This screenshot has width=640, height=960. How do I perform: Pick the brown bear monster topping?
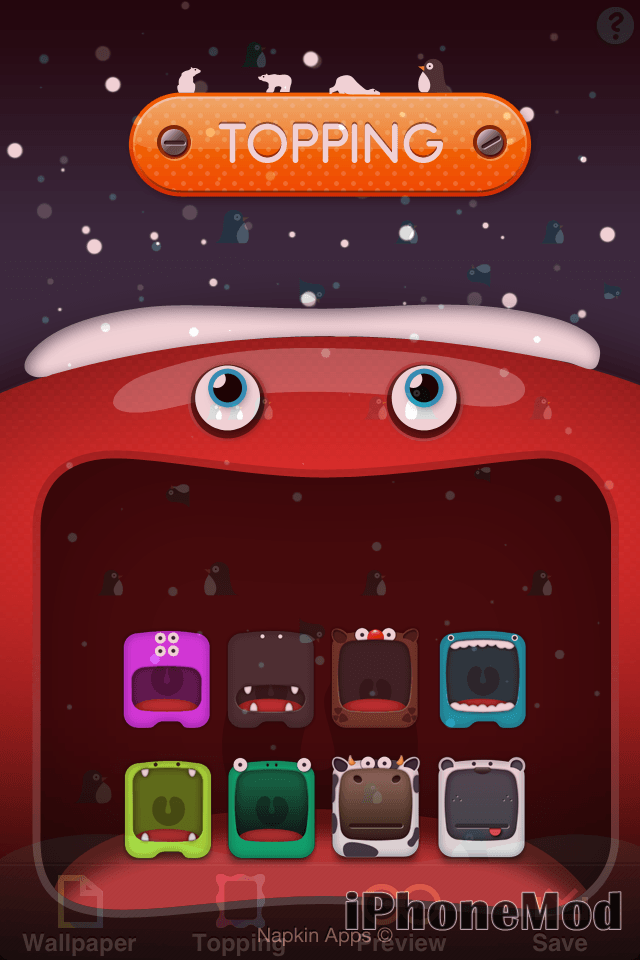tap(375, 679)
